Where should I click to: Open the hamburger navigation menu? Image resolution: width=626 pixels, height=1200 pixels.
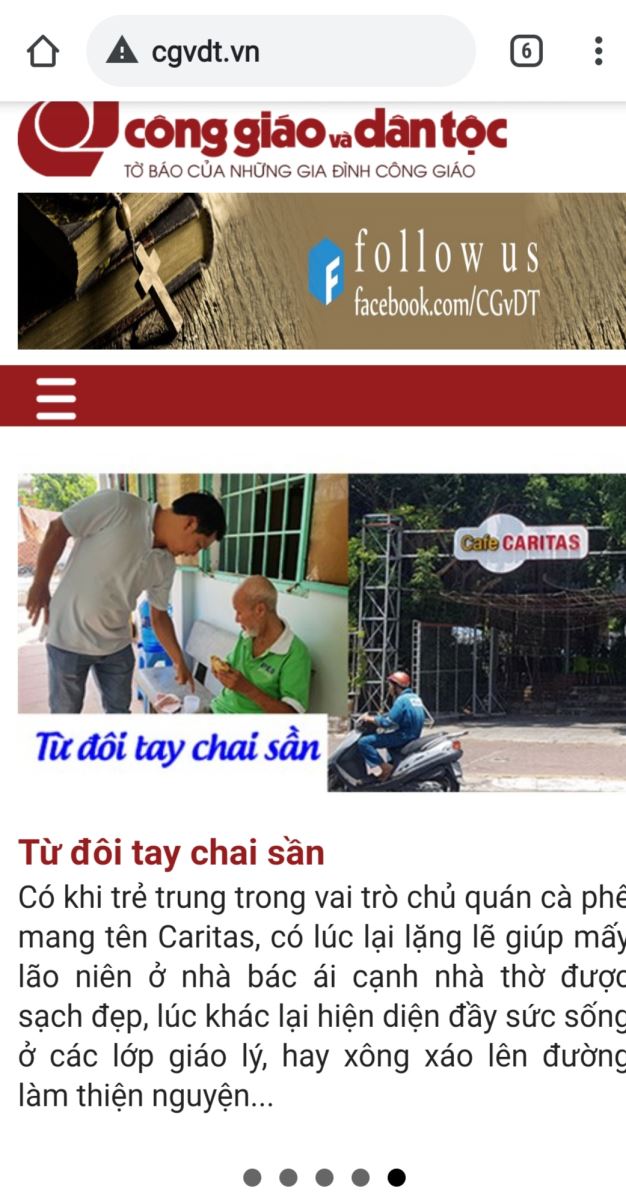(56, 399)
